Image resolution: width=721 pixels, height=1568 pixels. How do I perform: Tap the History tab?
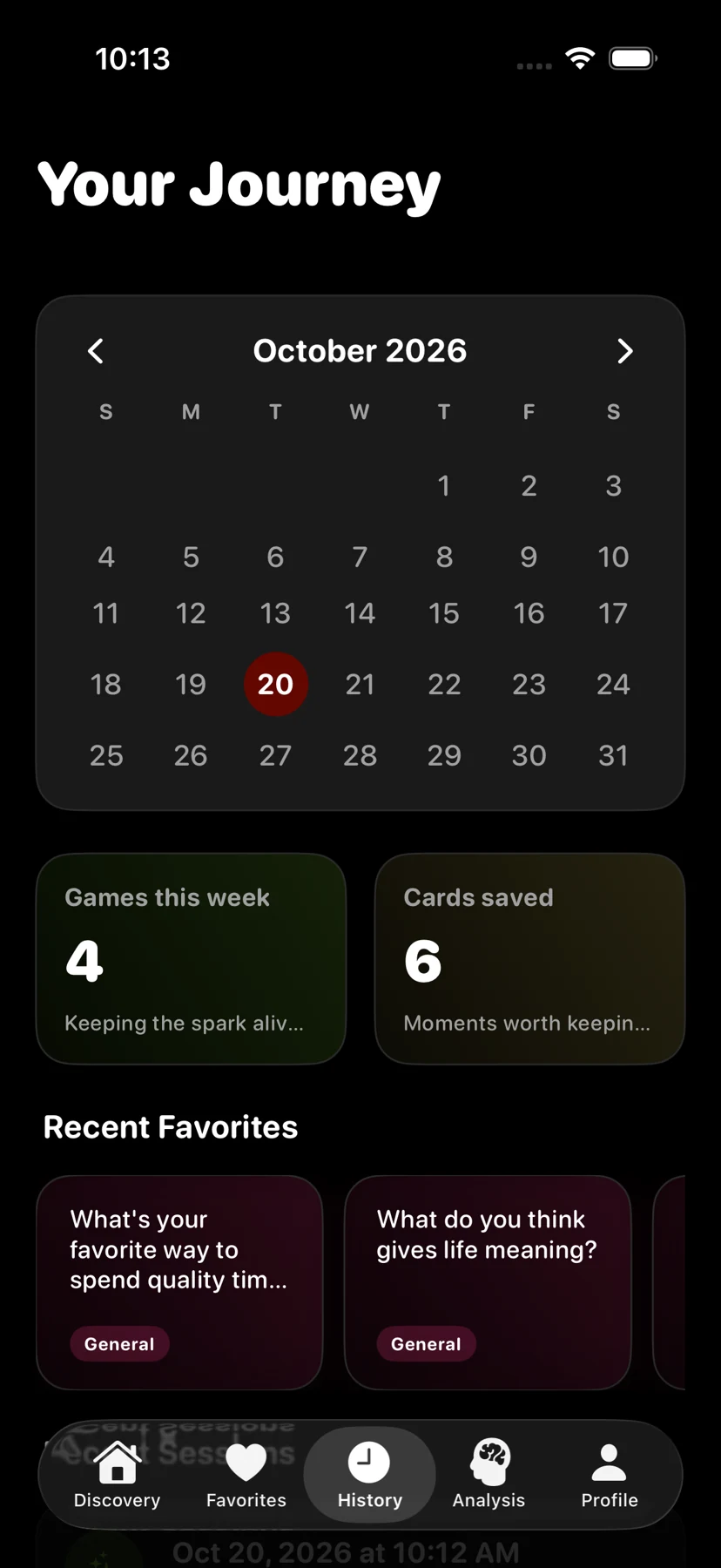click(369, 1475)
